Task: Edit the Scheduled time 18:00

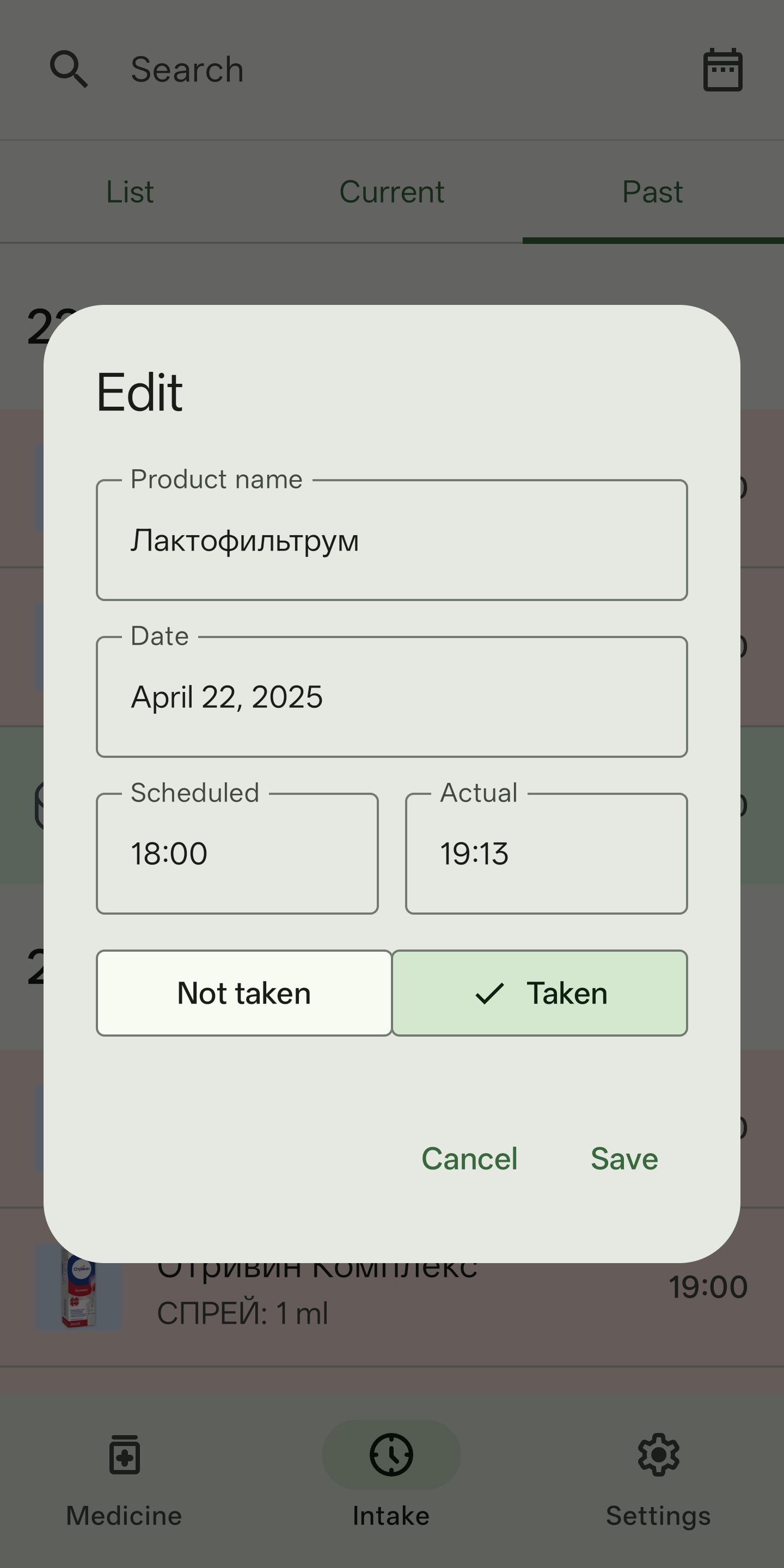Action: tap(237, 853)
